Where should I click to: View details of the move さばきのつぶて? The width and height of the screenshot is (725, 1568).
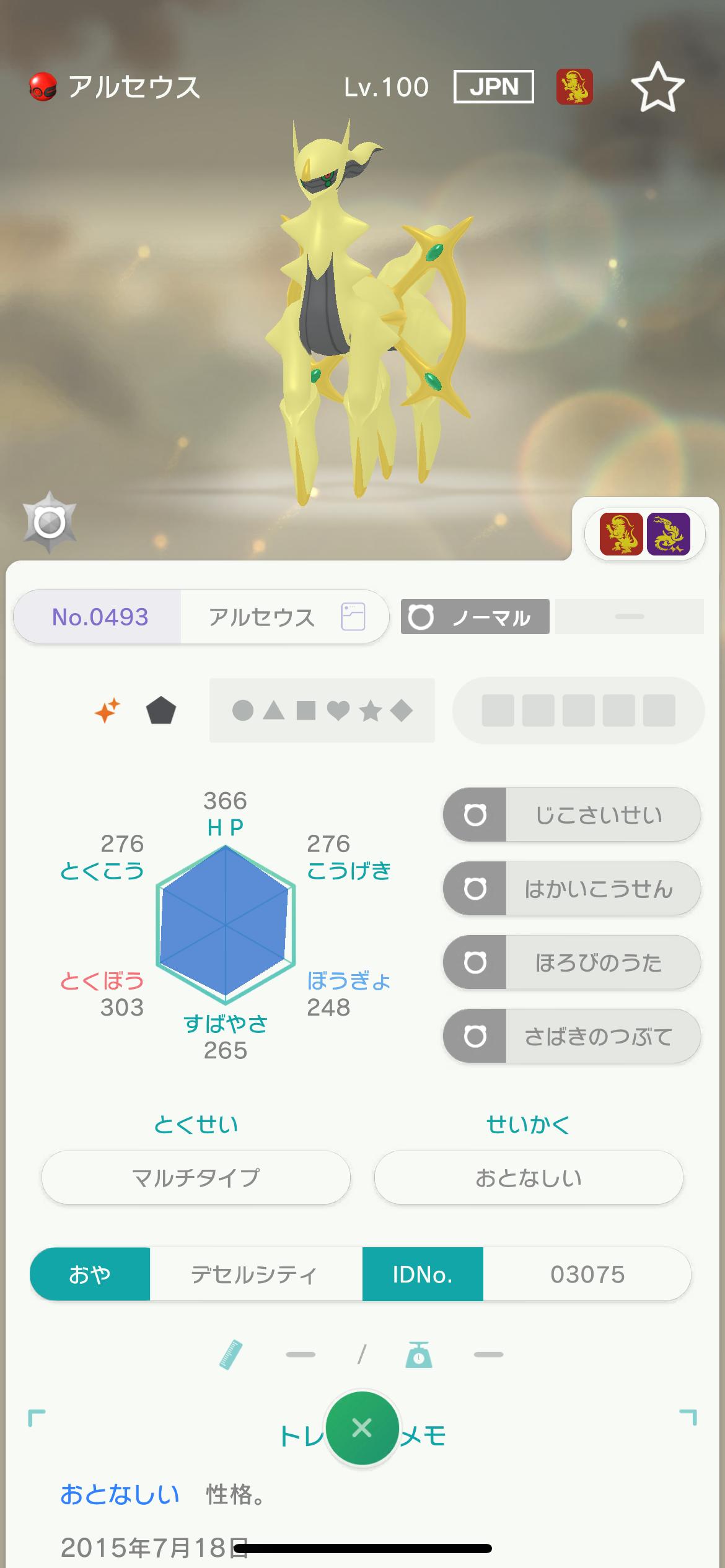coord(571,1036)
